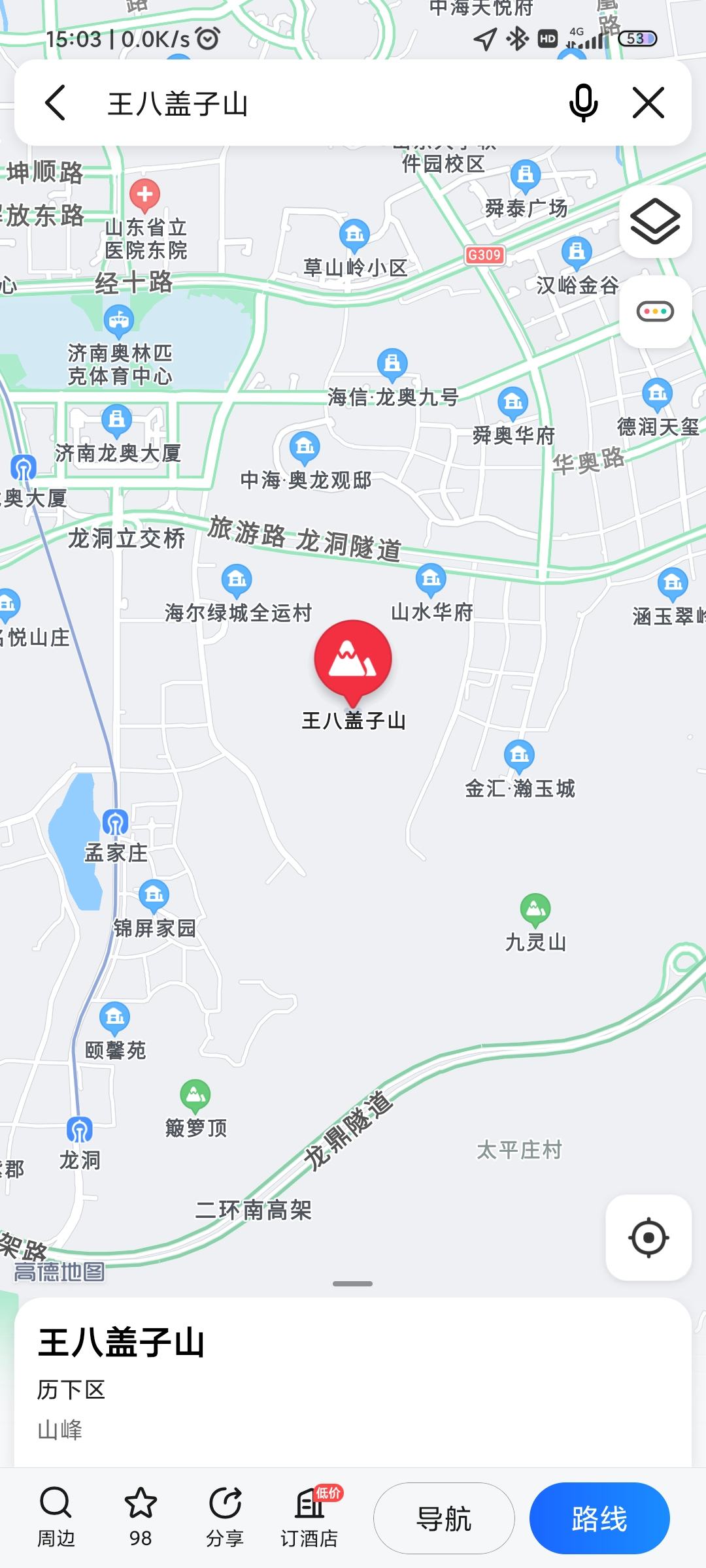
Task: Open the 王八盖子山 place details card
Action: pyautogui.click(x=353, y=1385)
